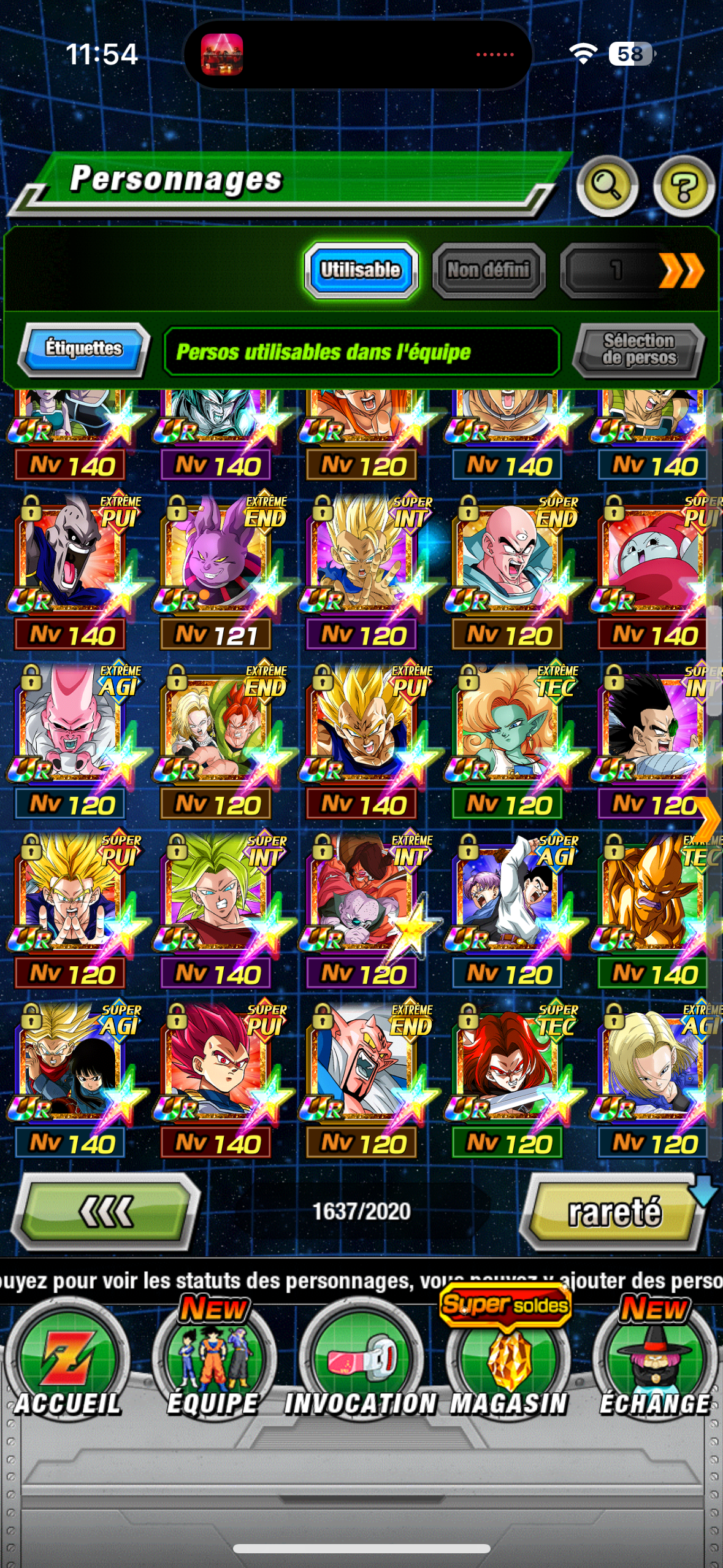Open the magnifying glass search

606,185
